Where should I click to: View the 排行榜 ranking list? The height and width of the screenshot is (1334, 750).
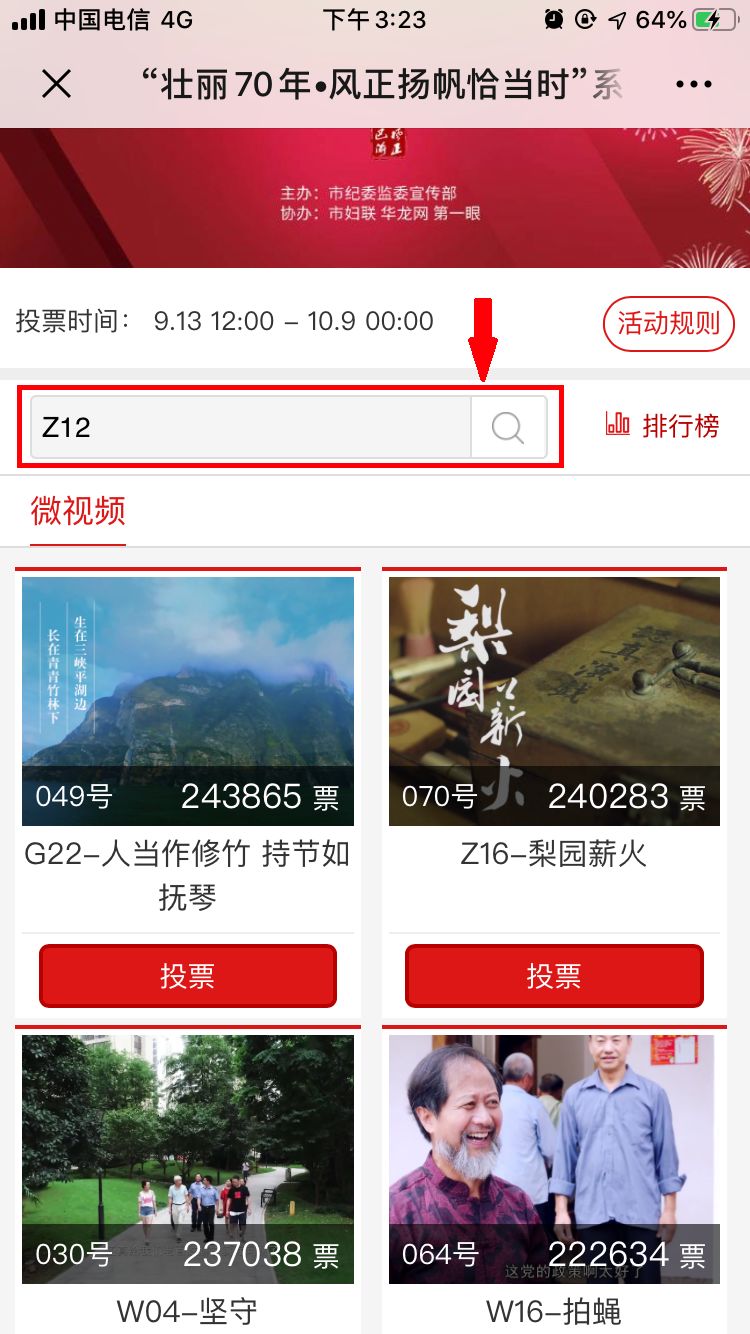click(x=662, y=426)
